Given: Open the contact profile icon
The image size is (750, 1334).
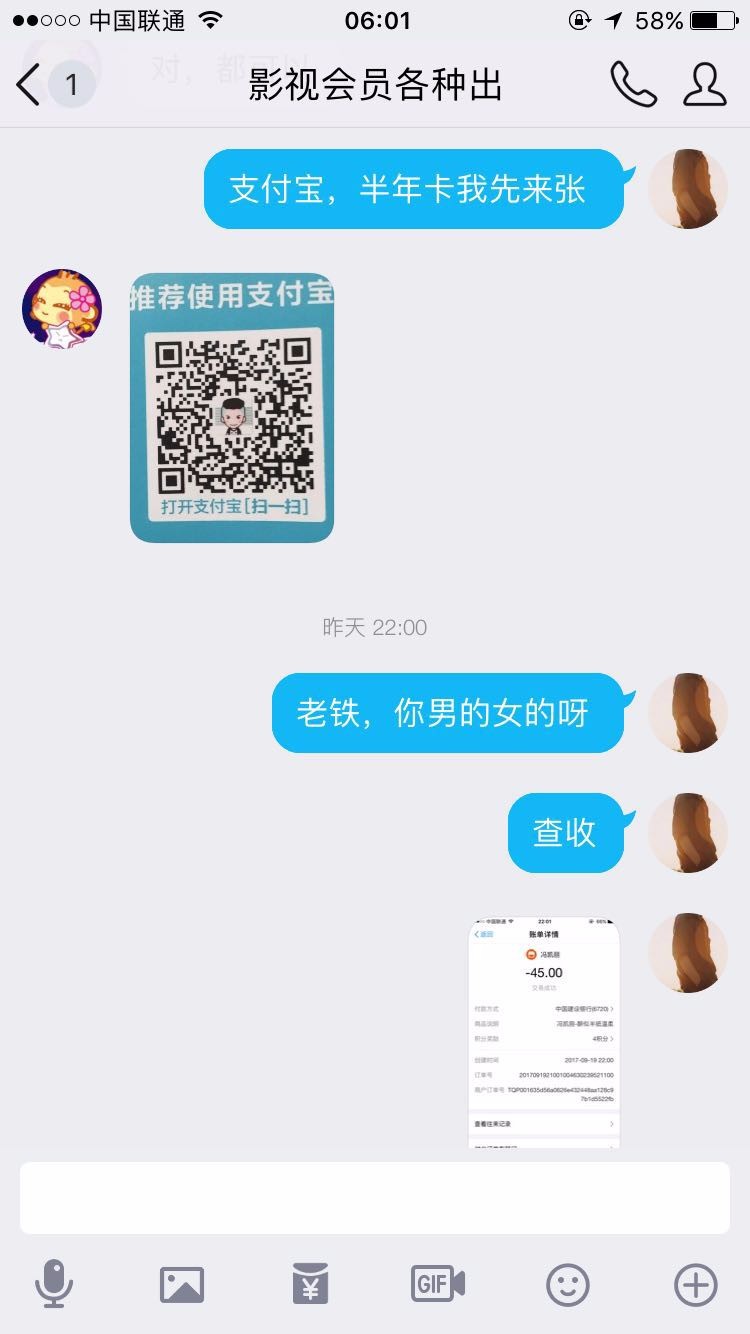Looking at the screenshot, I should (704, 85).
